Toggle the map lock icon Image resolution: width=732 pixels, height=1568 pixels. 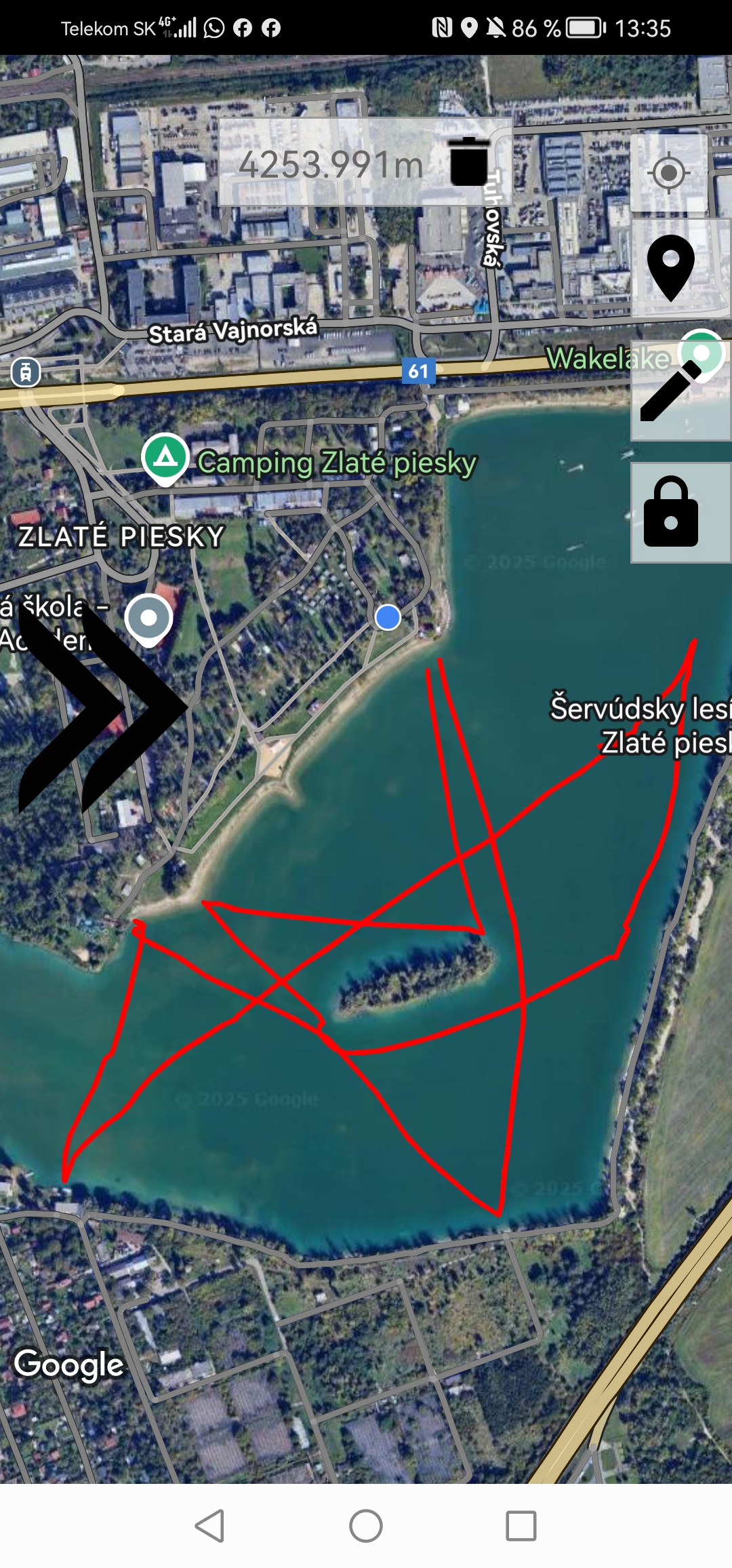pyautogui.click(x=670, y=513)
